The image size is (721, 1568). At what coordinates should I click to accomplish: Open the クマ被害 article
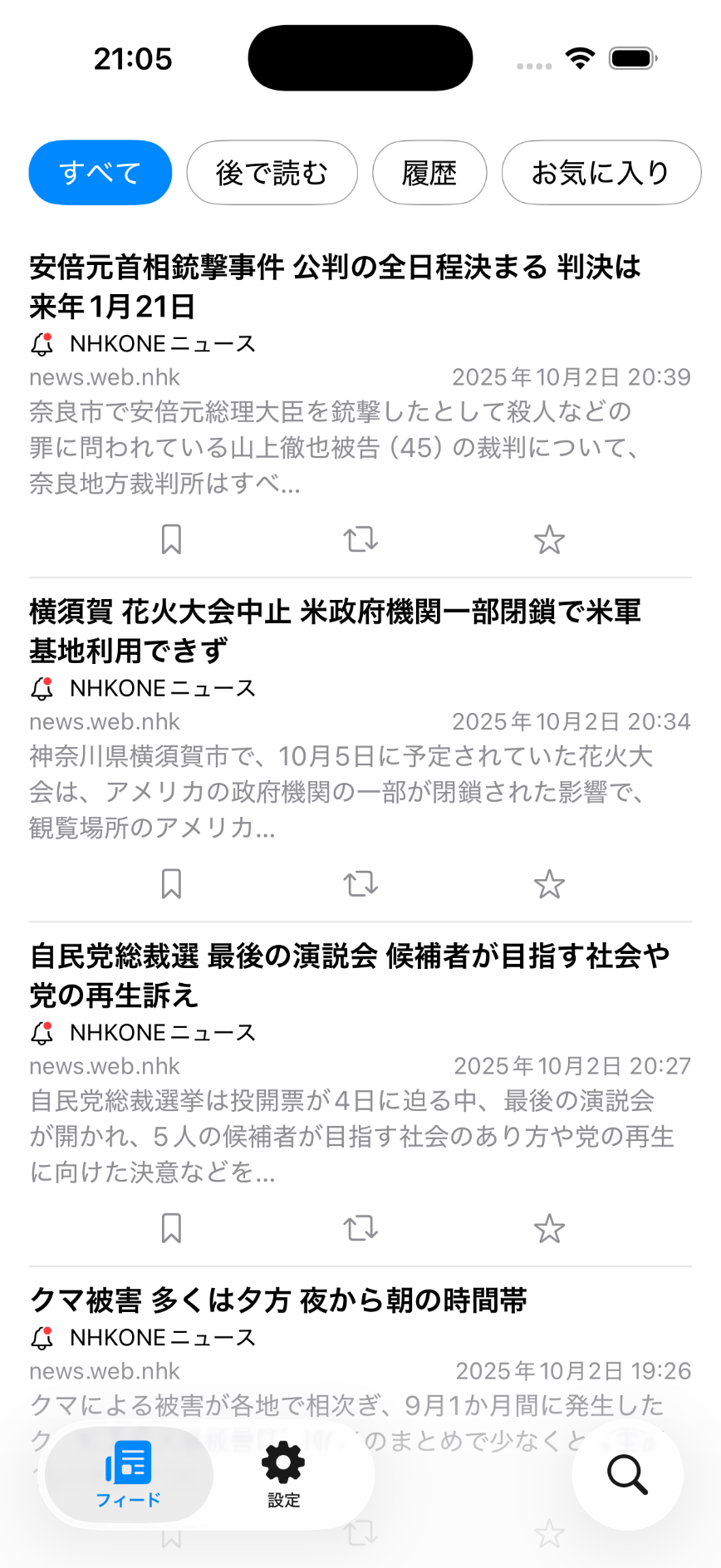coord(278,1300)
